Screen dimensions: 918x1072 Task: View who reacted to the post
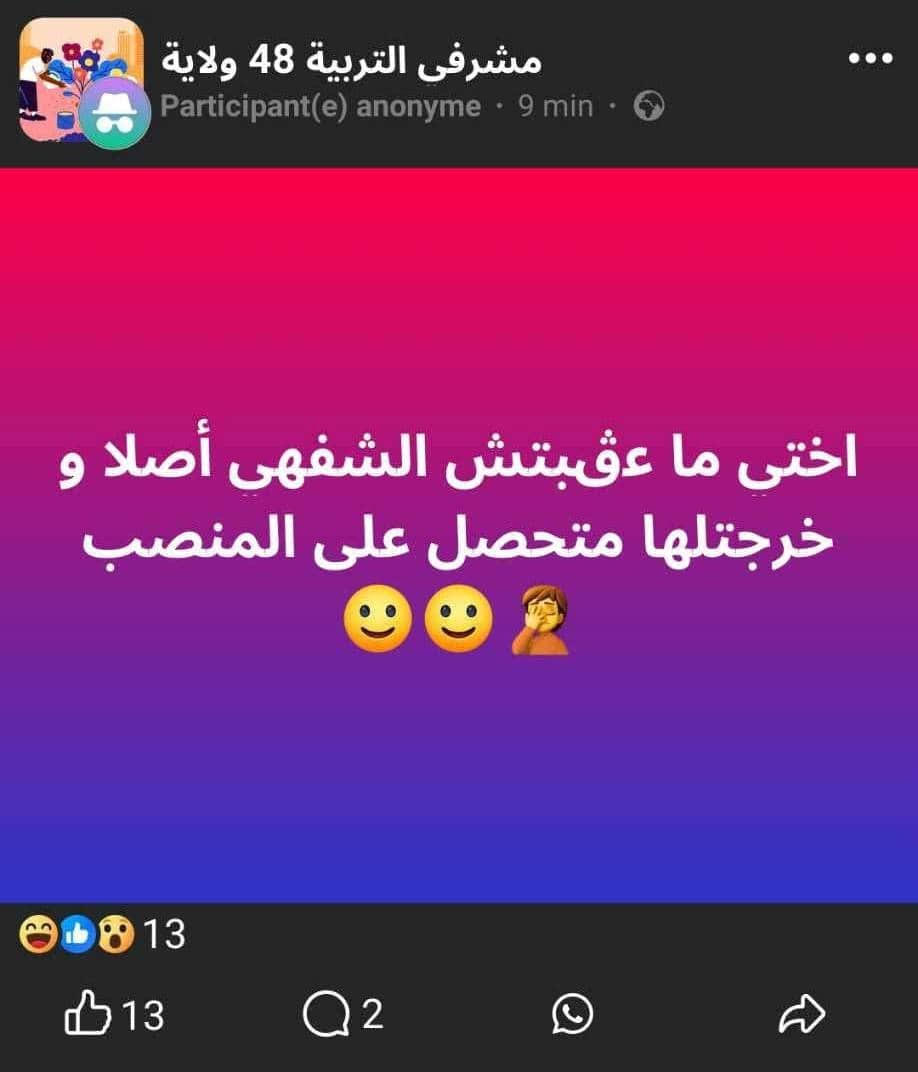(102, 935)
